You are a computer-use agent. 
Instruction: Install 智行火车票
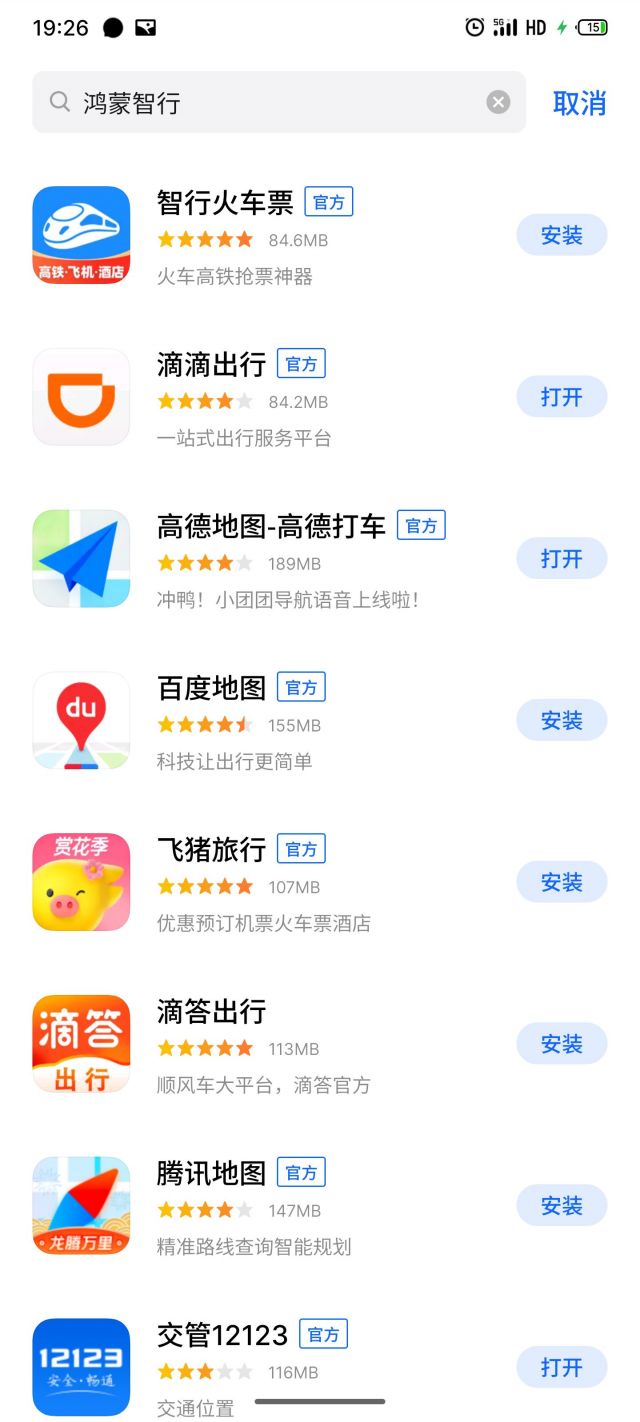pyautogui.click(x=561, y=235)
